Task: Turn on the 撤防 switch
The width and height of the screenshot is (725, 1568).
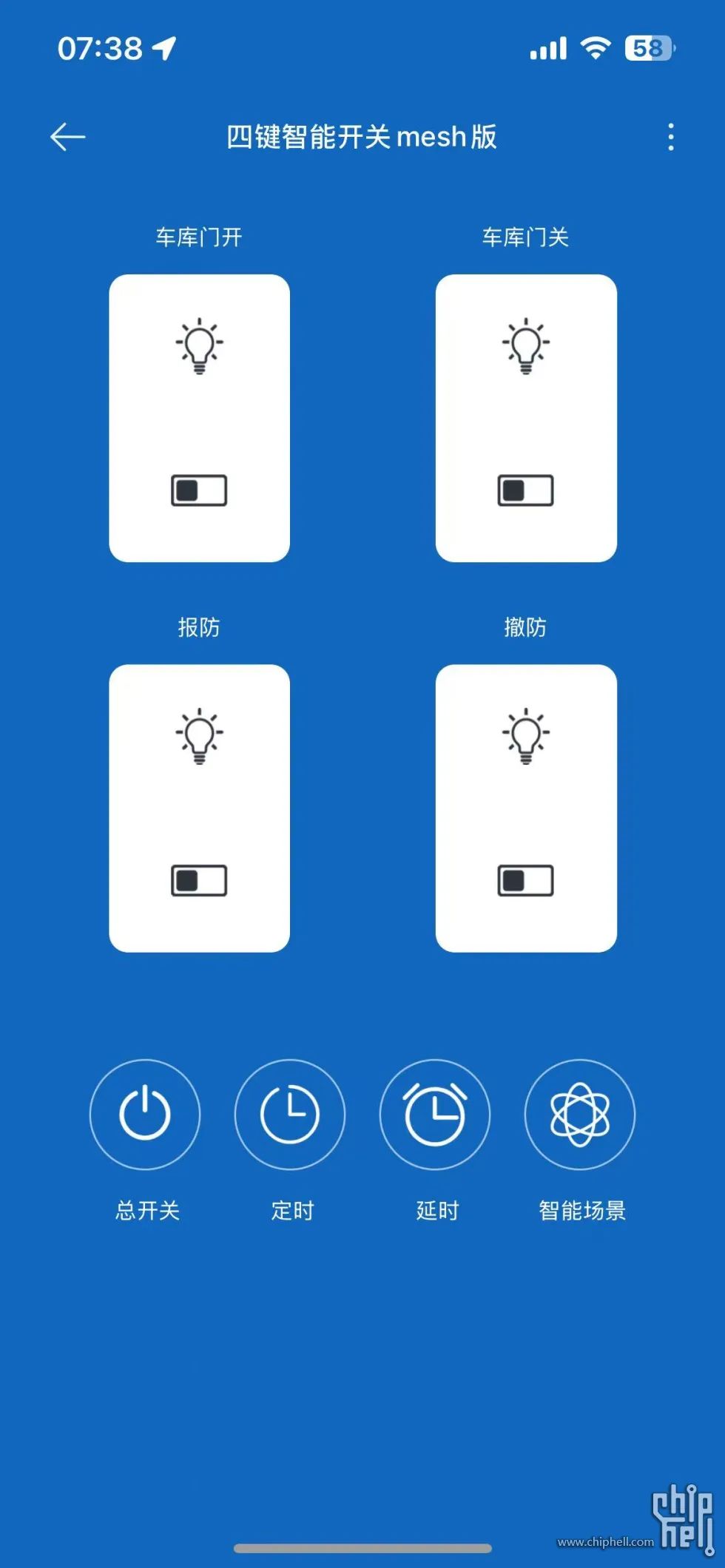Action: [x=526, y=880]
